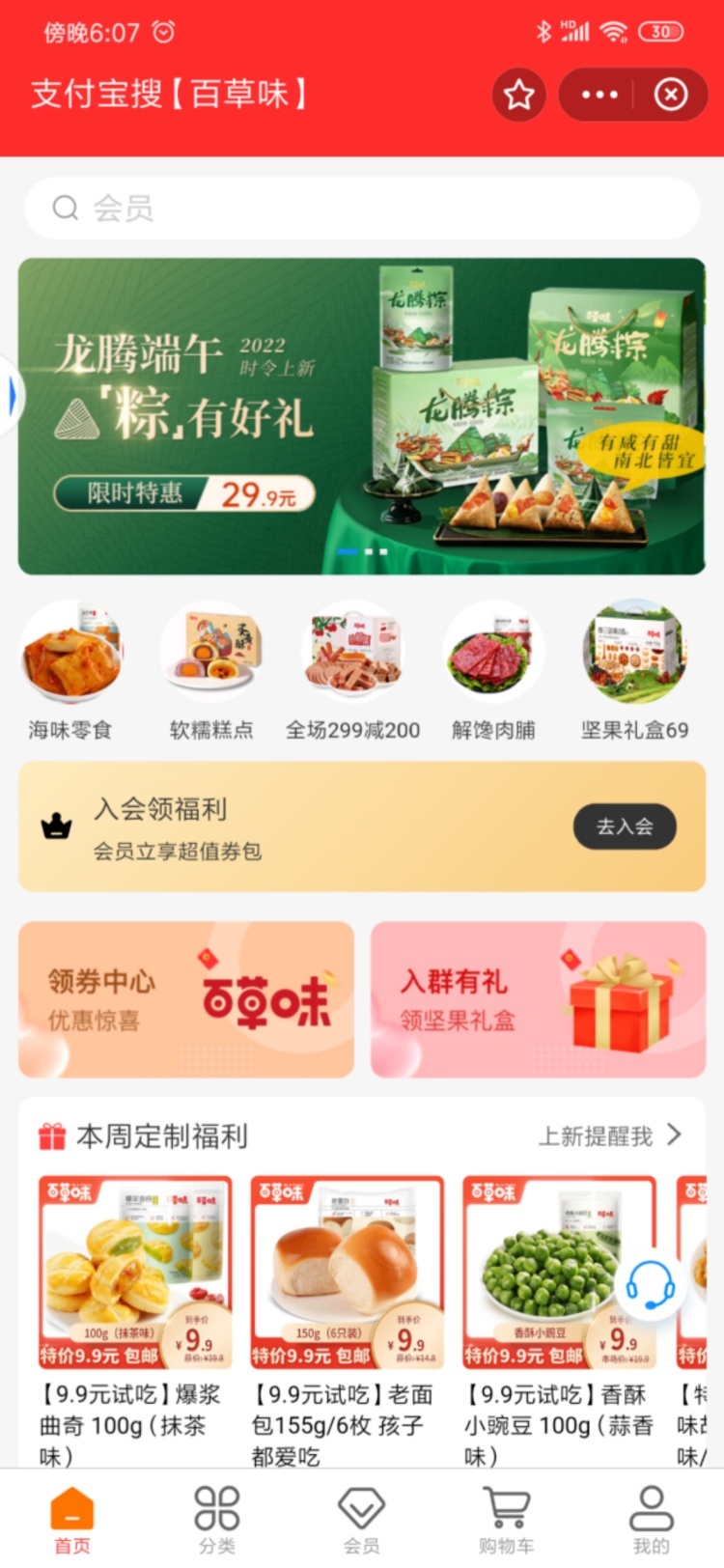Screen dimensions: 724x1568
Task: Open the customer service headset icon
Action: click(x=650, y=1284)
